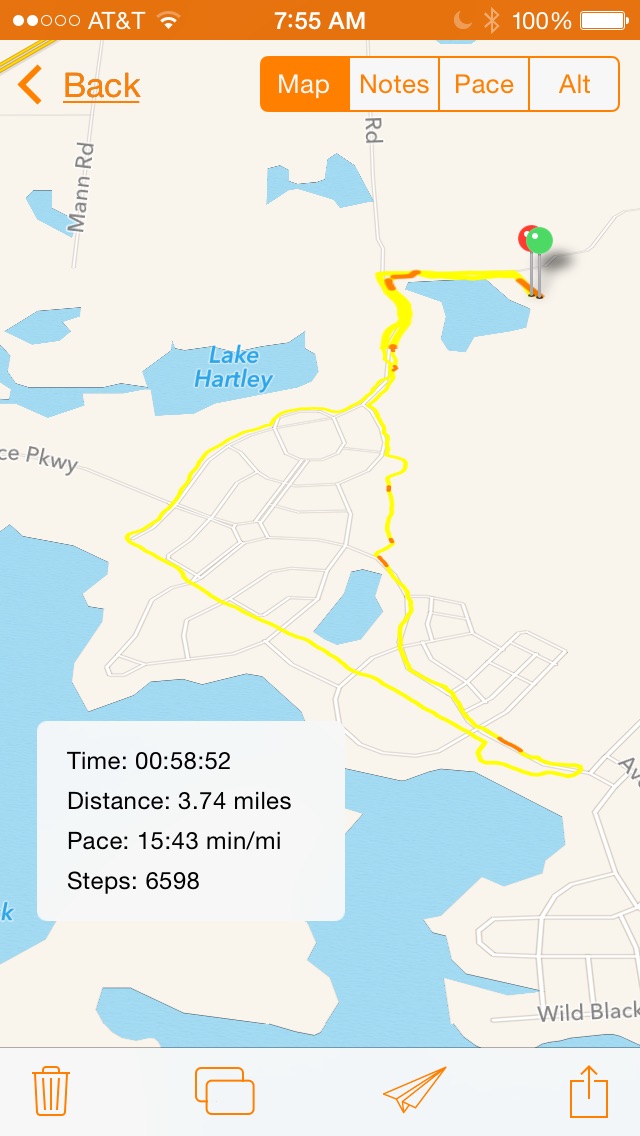
Task: Go back using the Back button
Action: click(x=80, y=85)
